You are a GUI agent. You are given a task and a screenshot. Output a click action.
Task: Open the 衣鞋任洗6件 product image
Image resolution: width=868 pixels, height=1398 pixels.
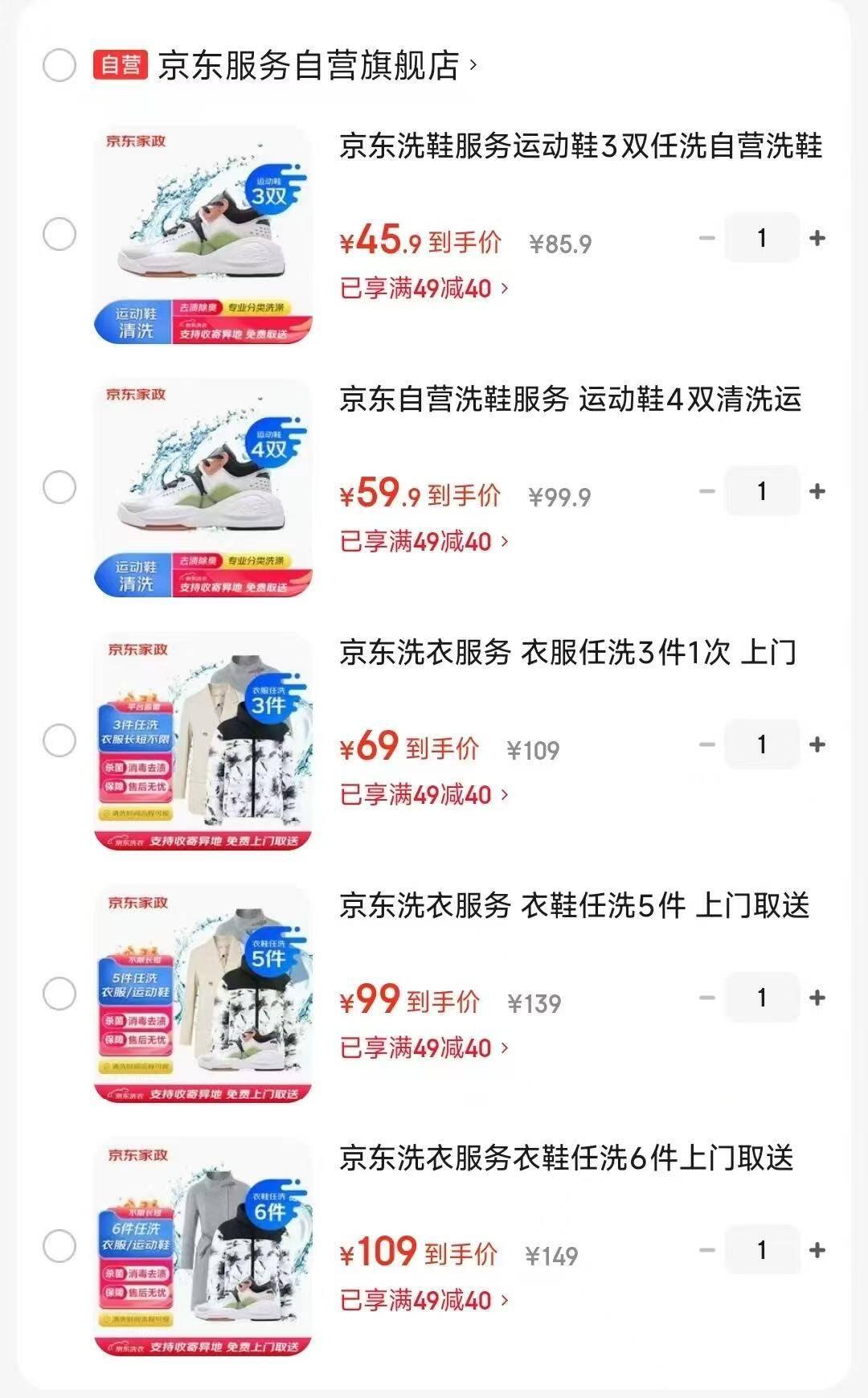click(x=203, y=1248)
